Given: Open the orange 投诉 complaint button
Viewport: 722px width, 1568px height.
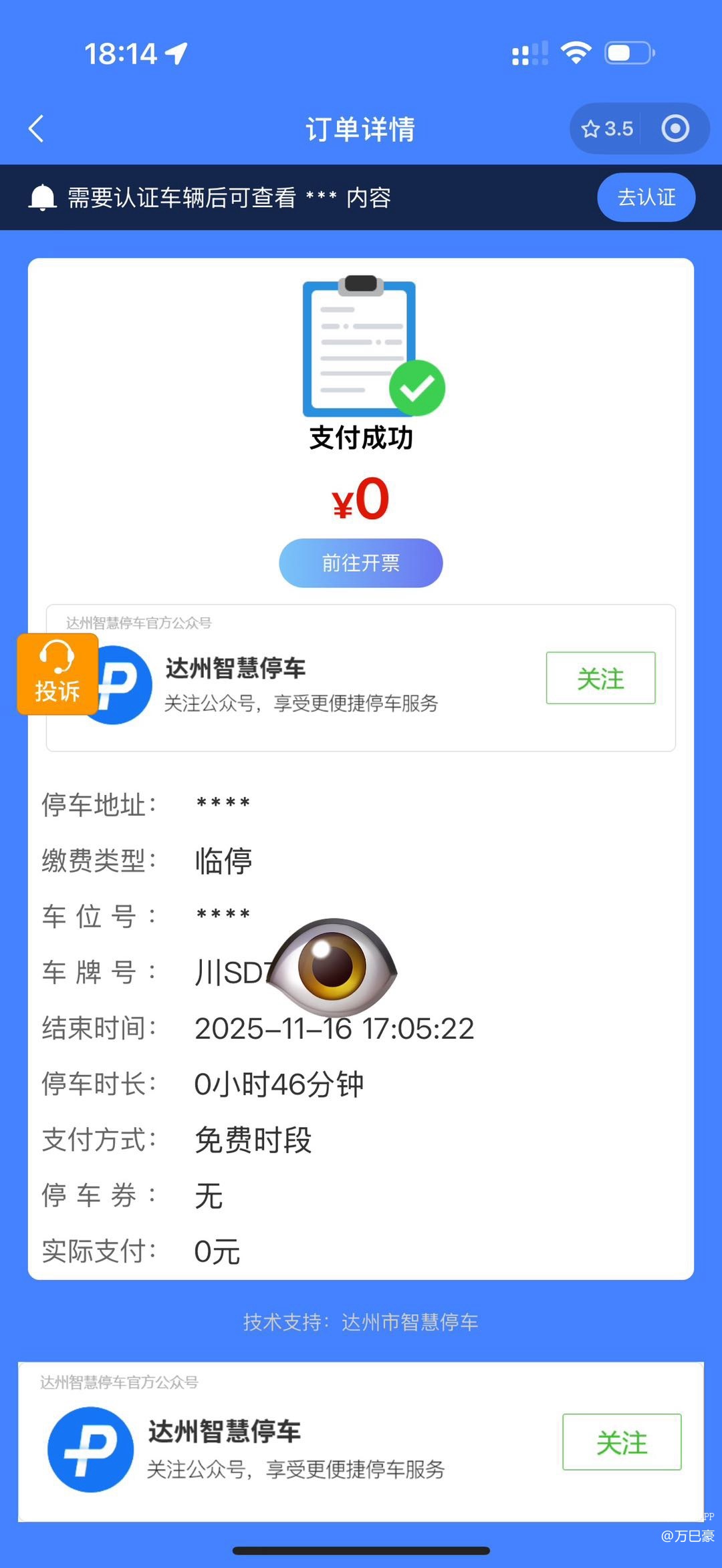Looking at the screenshot, I should (x=57, y=674).
